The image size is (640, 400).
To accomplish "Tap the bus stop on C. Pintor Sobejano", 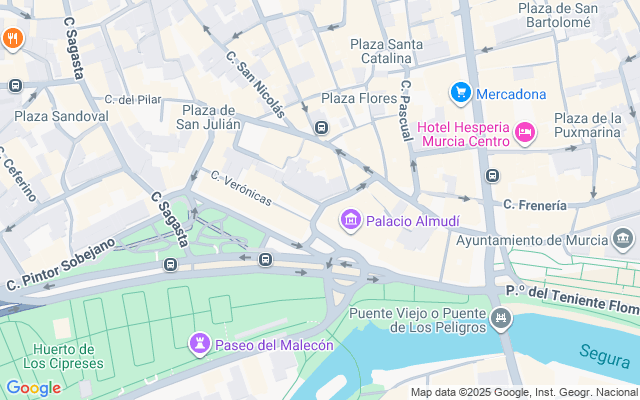I will tap(170, 264).
